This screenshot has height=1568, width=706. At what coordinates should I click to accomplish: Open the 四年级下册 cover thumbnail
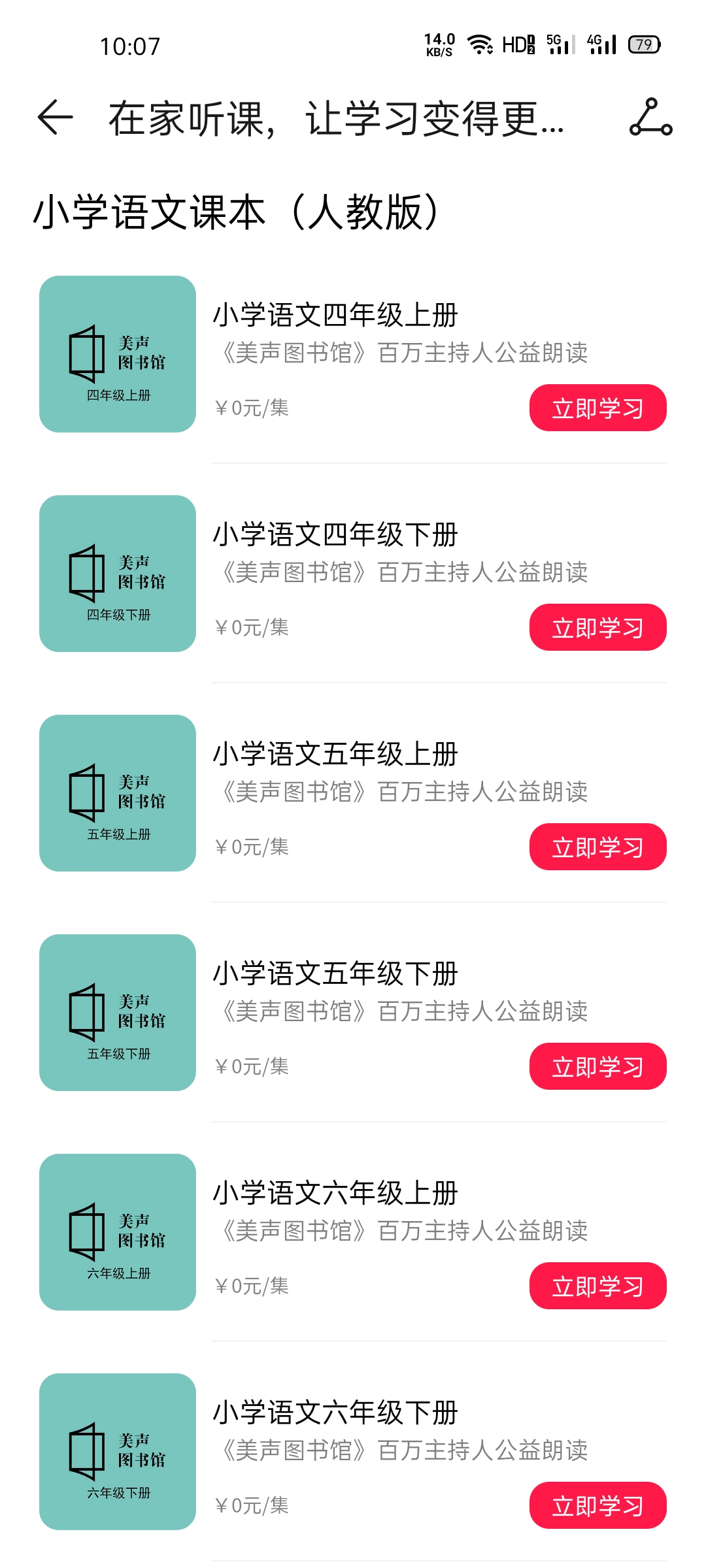click(118, 574)
